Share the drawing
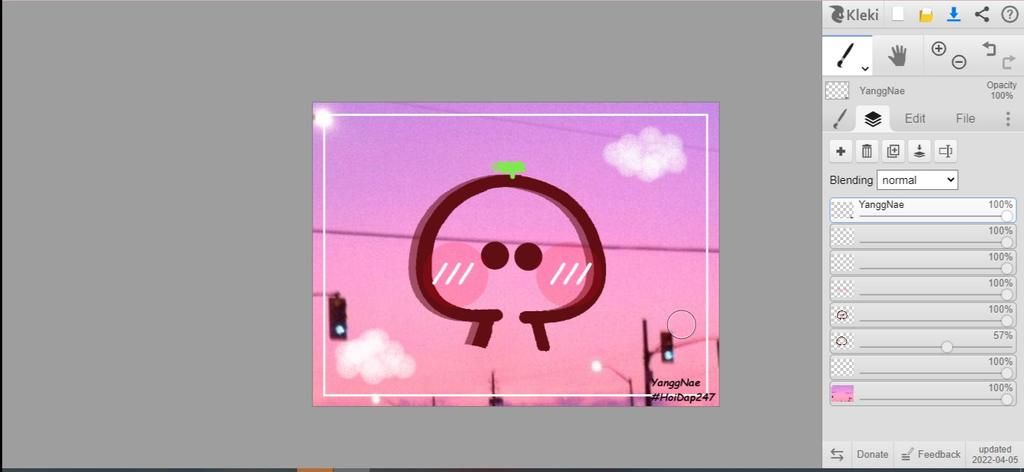The width and height of the screenshot is (1024, 472). (x=982, y=14)
